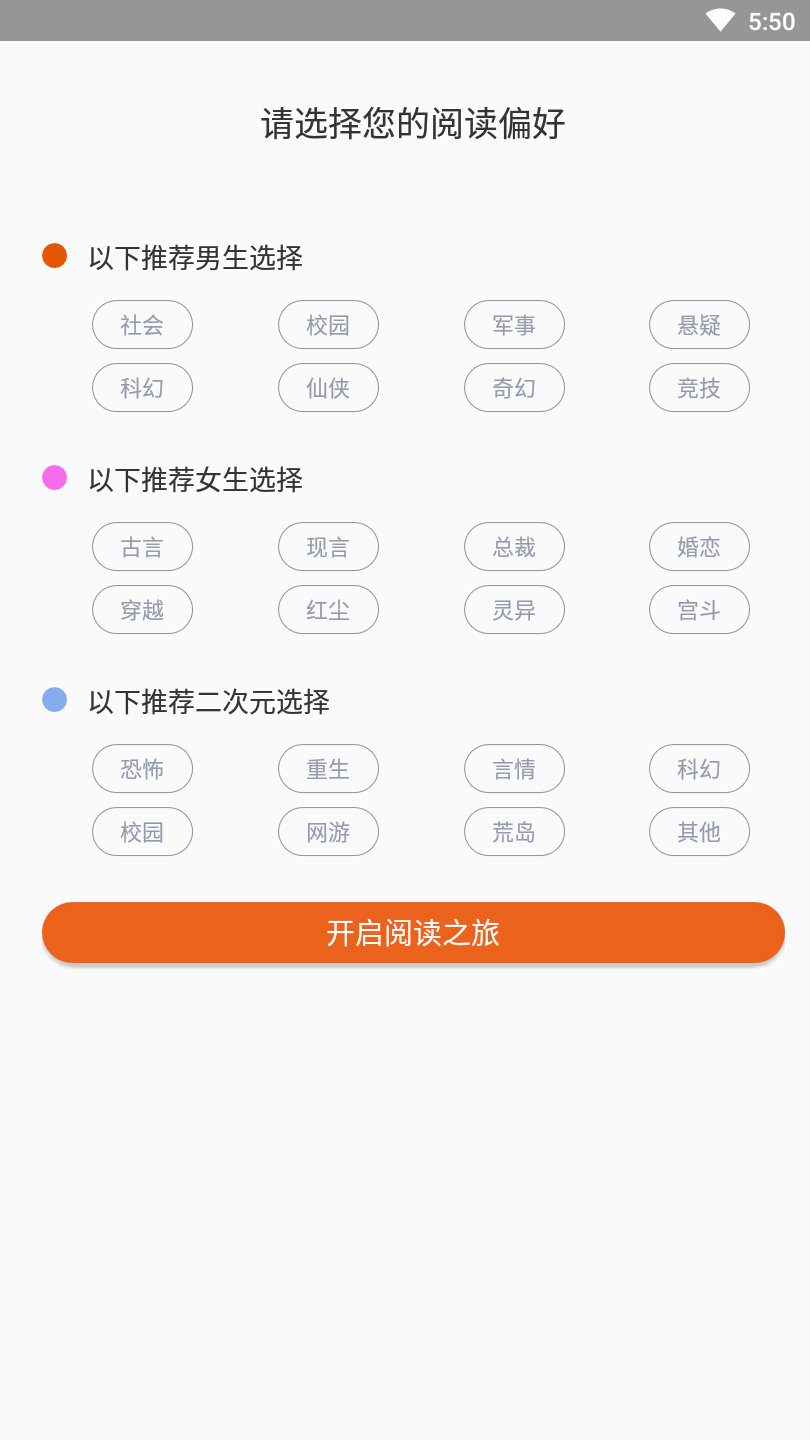Choose 校园 under 二次元 recommendations
This screenshot has height=1440, width=810.
[x=142, y=832]
